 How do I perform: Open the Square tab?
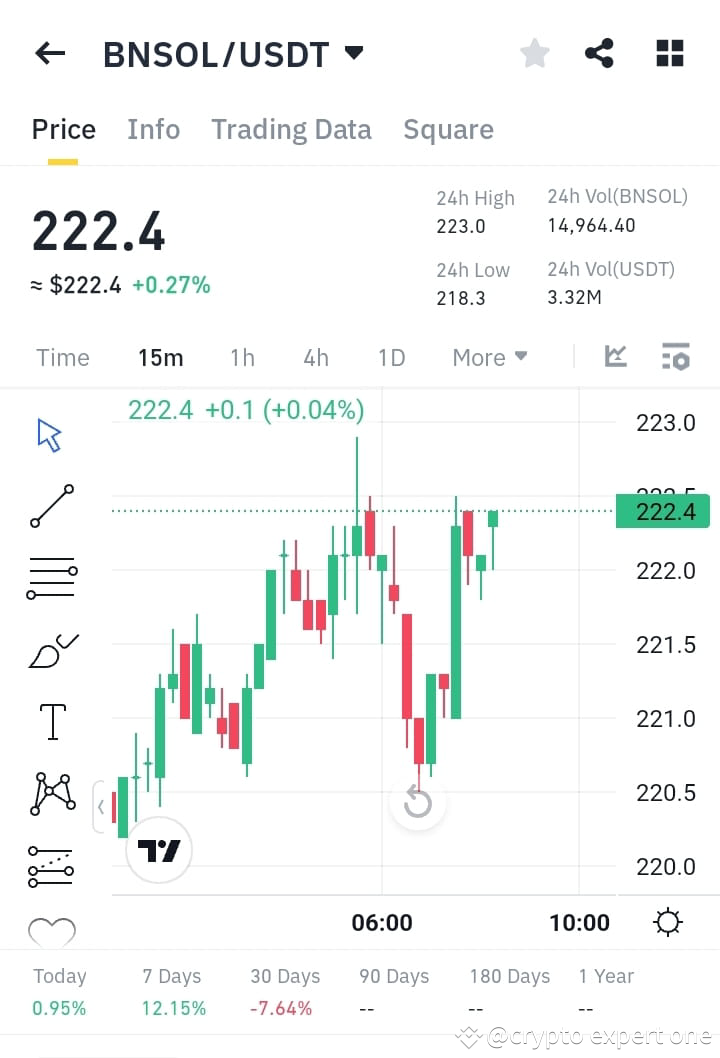[448, 129]
